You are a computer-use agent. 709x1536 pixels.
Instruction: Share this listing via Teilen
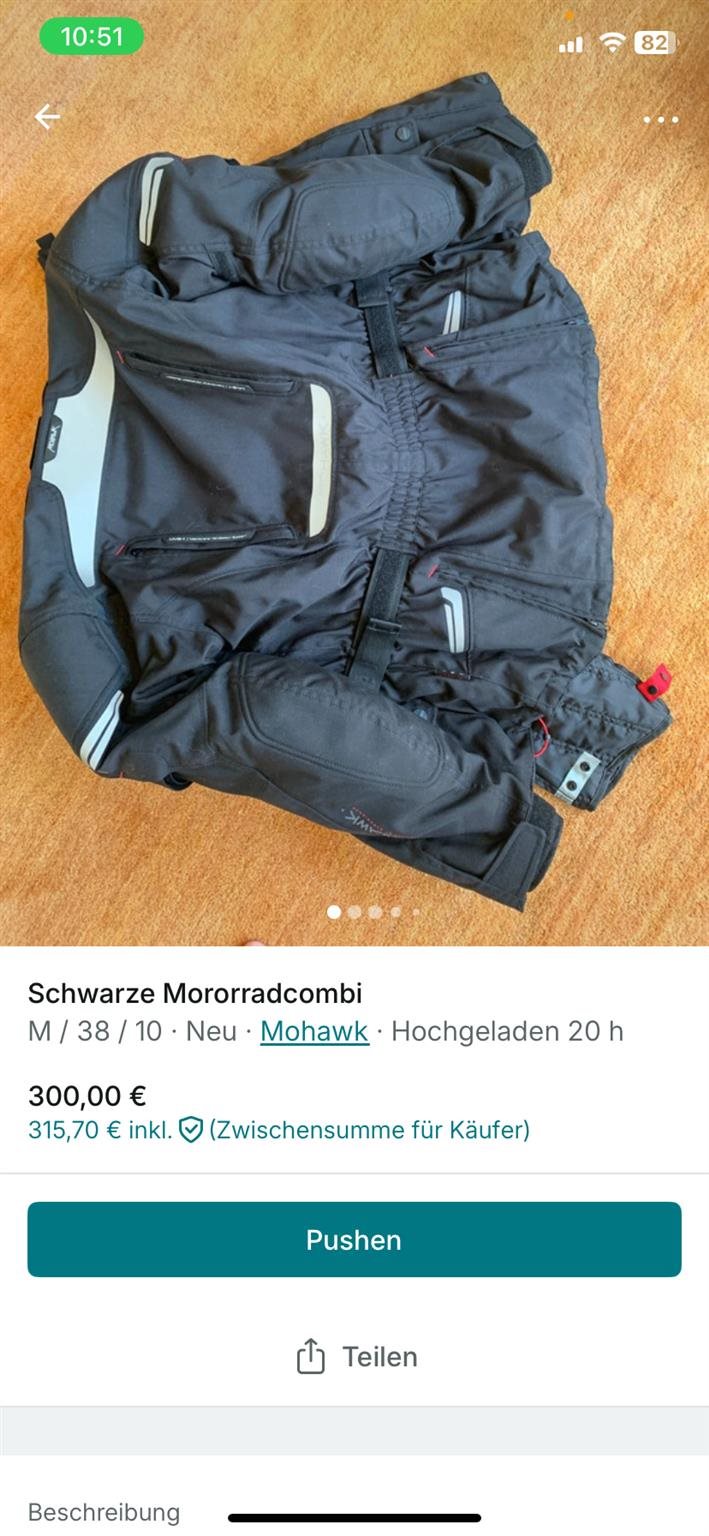[356, 1357]
